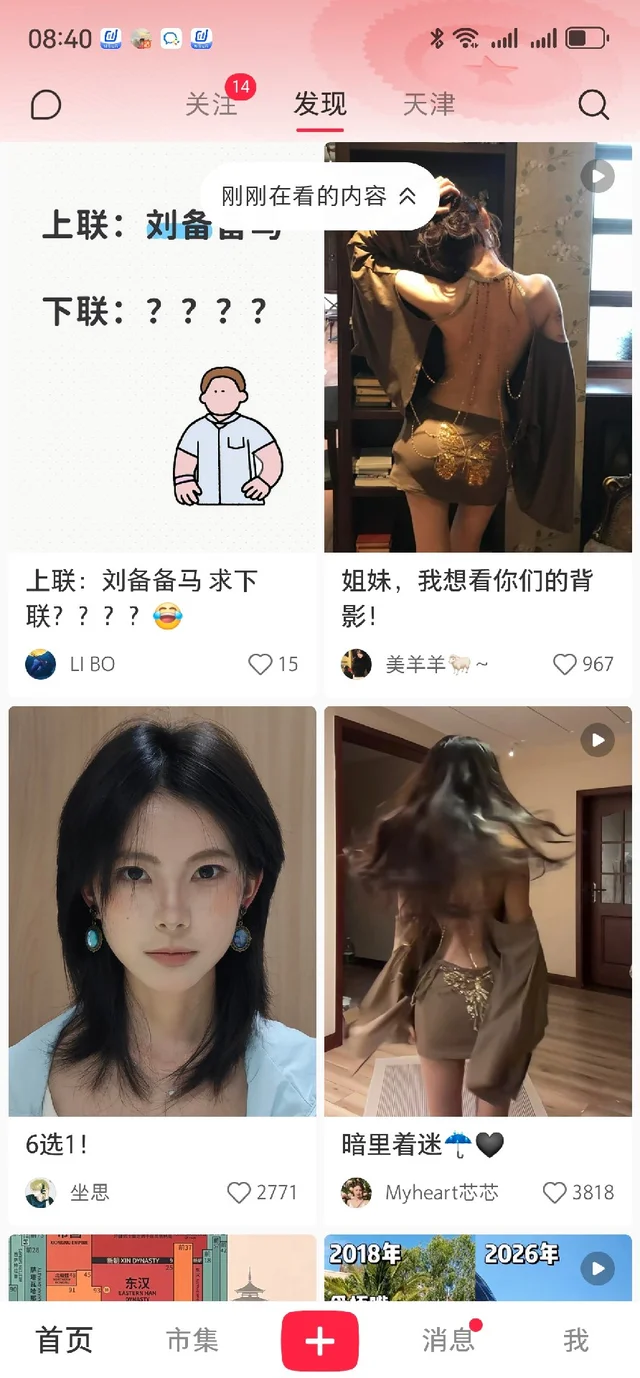Viewport: 640px width, 1378px height.
Task: Open the 上联：刘备备马 post
Action: pos(162,400)
